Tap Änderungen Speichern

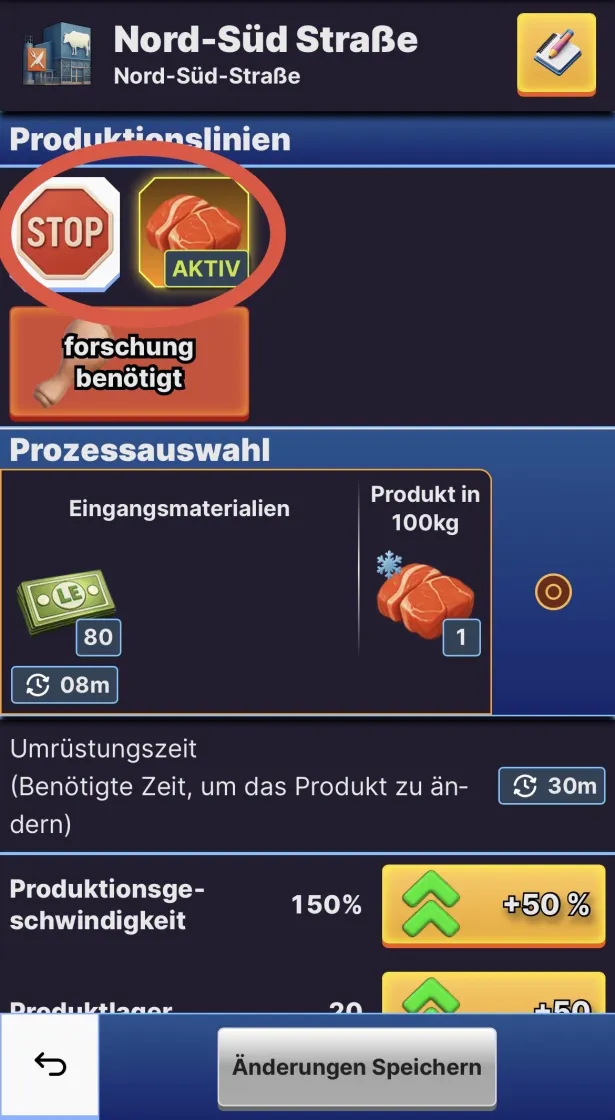[357, 1066]
